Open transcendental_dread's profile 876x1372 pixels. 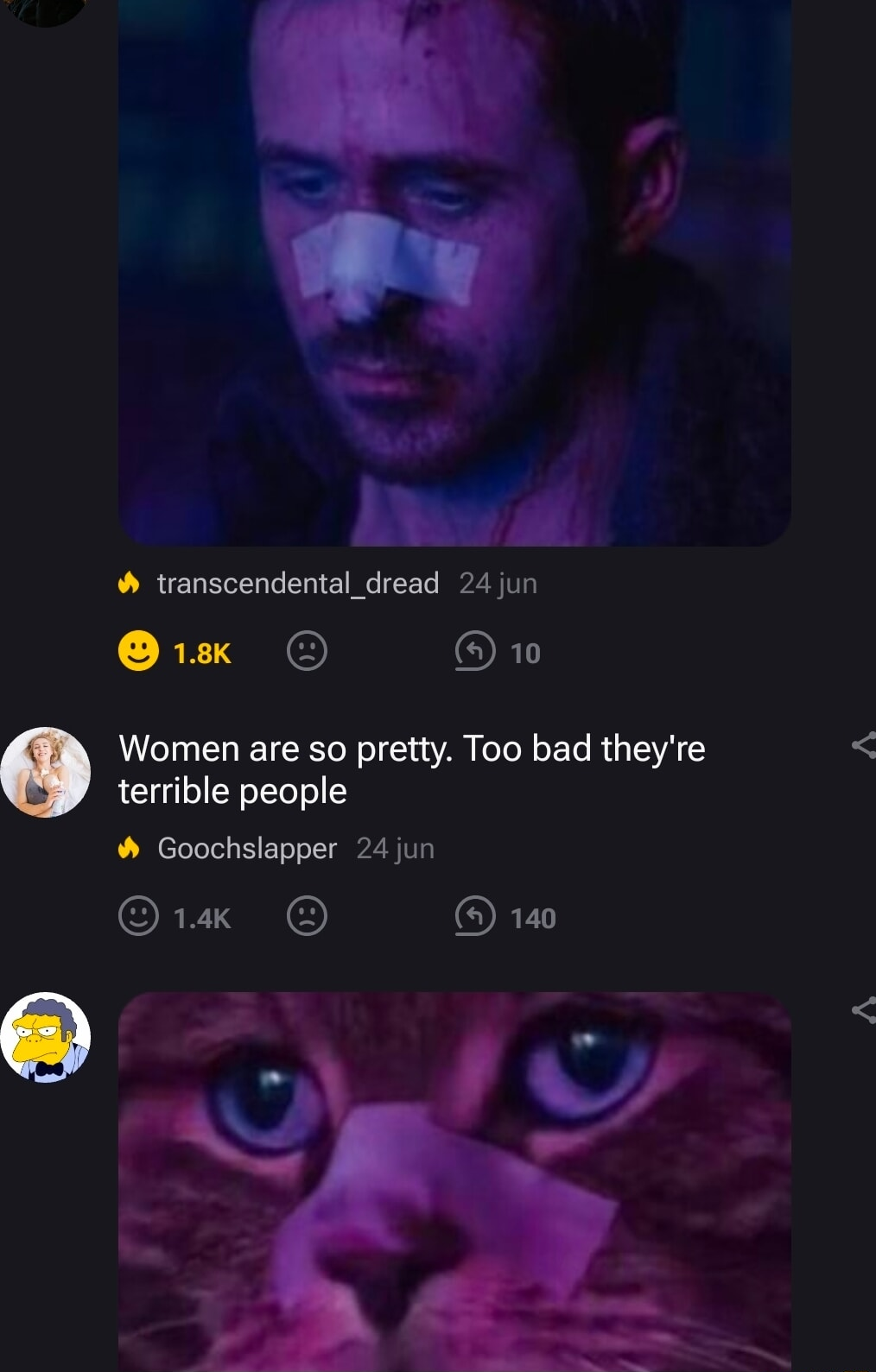tap(297, 584)
